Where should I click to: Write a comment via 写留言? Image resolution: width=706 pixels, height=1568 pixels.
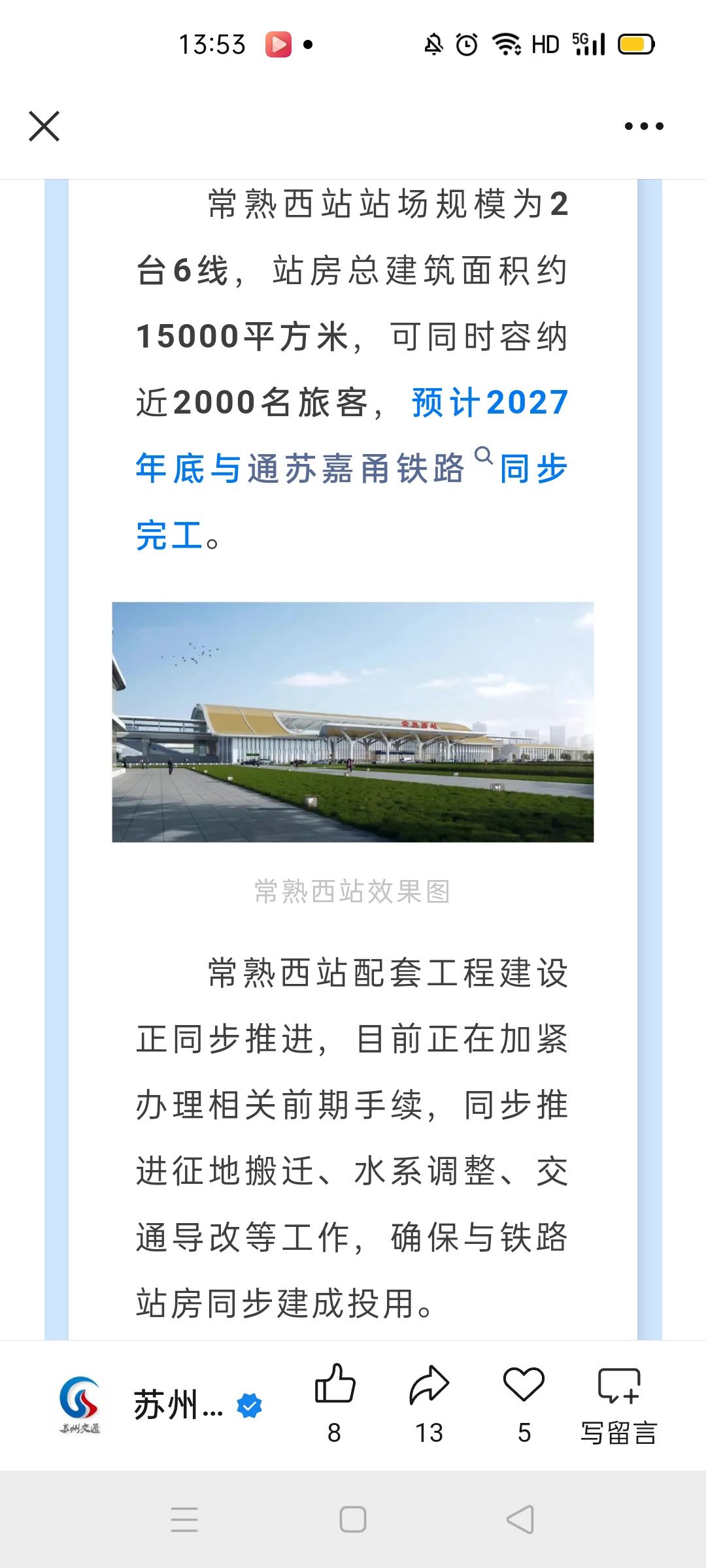coord(618,1403)
